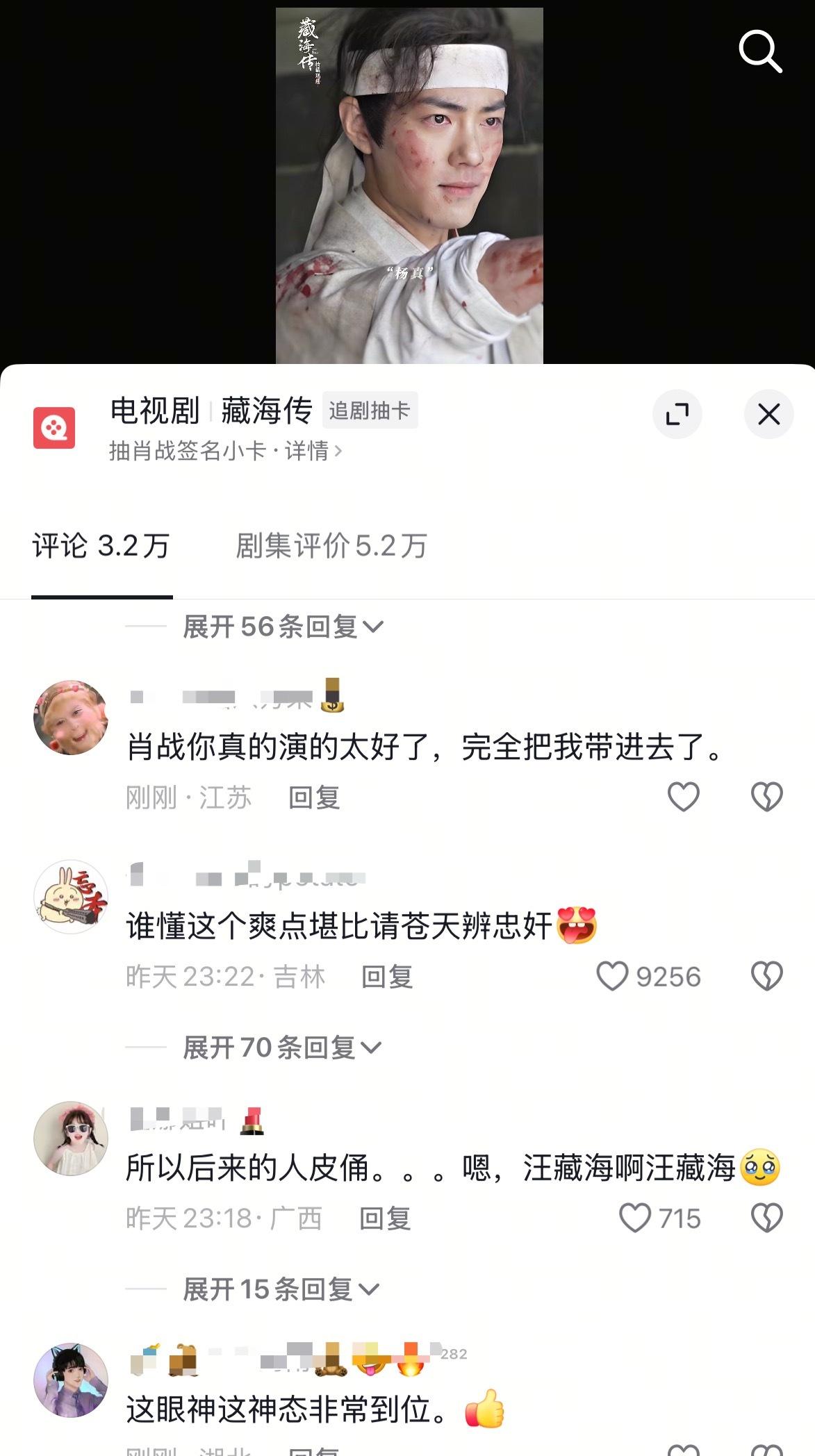Reply to the 吉林 comment

coord(387,977)
